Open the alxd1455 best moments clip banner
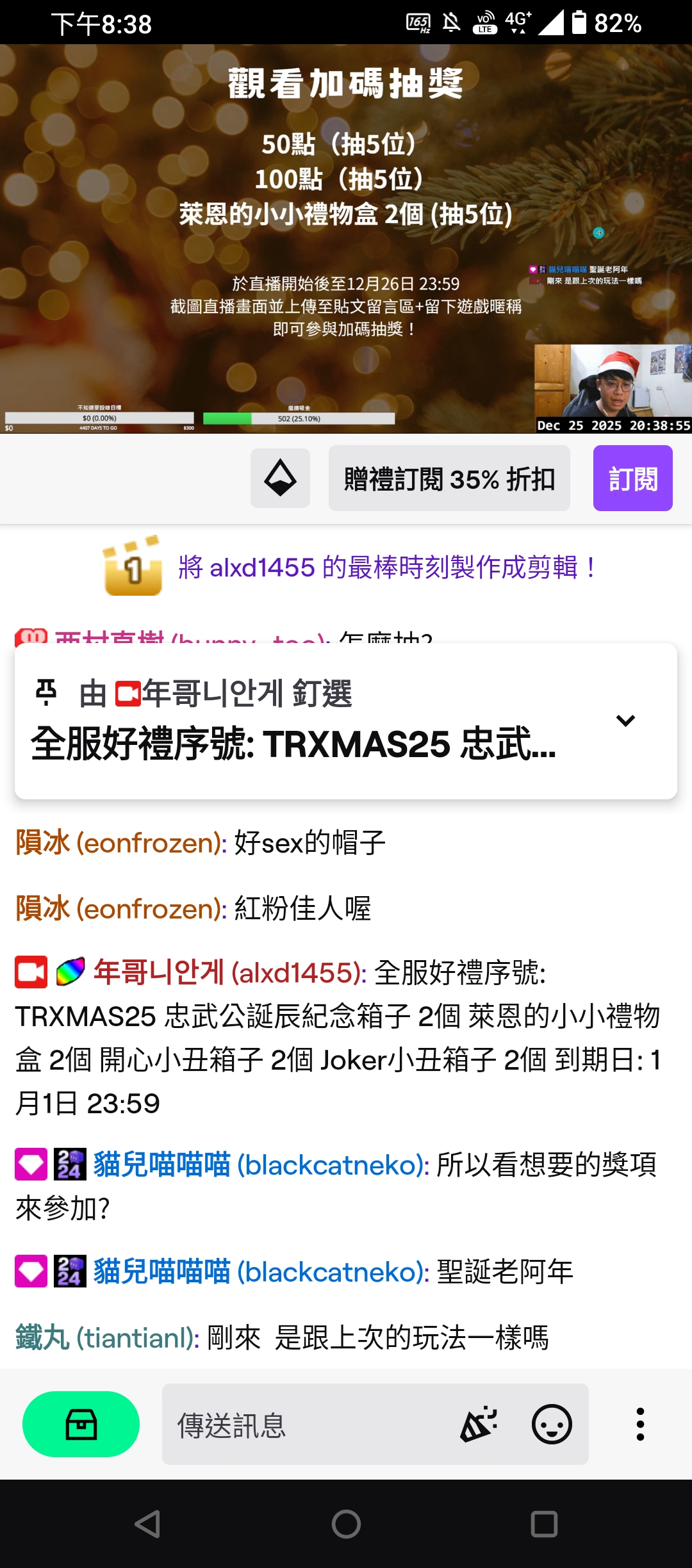This screenshot has height=1568, width=692. coord(387,568)
